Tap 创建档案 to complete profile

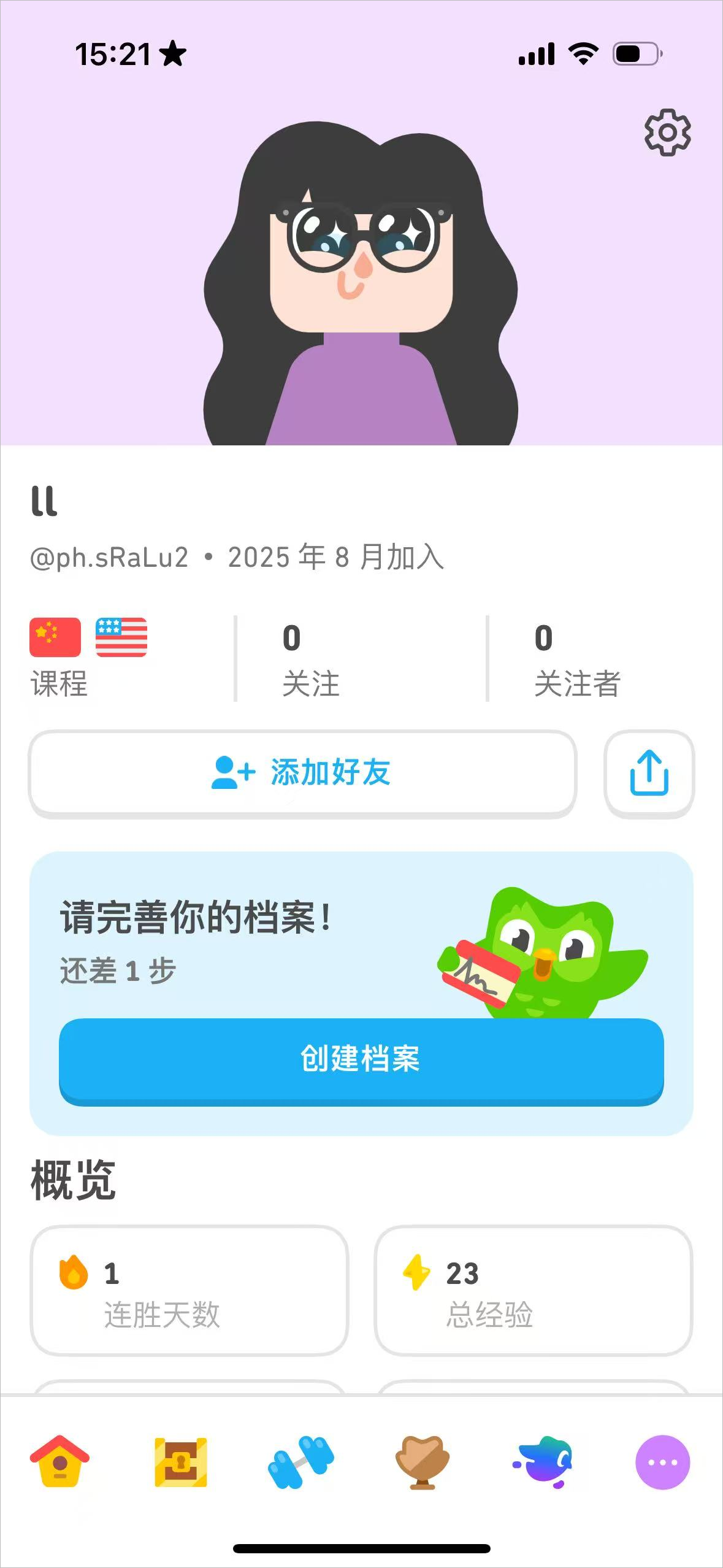[361, 1060]
